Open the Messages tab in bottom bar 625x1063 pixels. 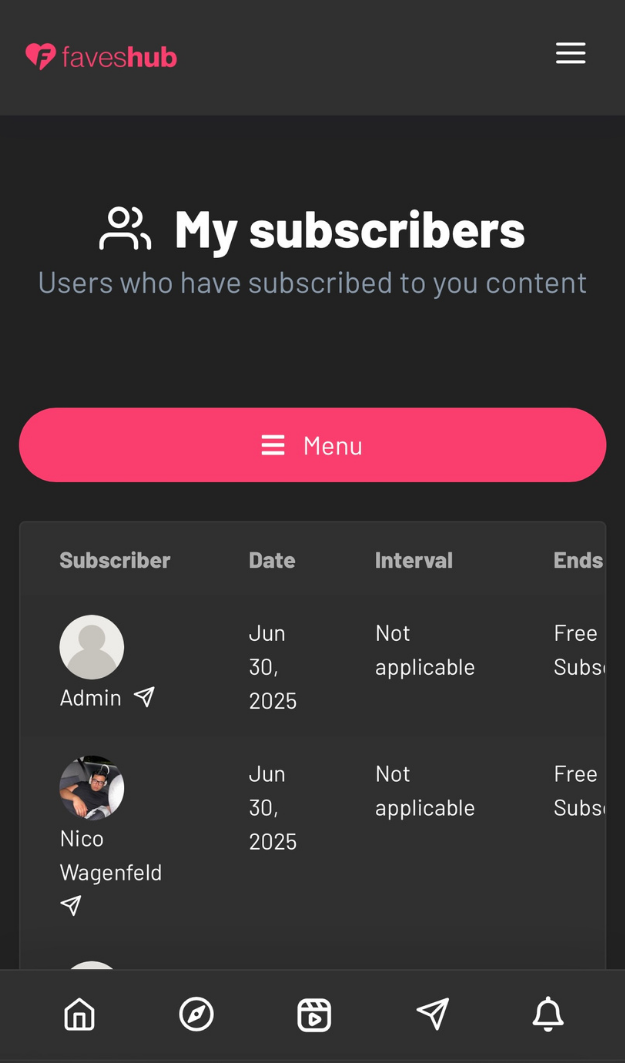coord(432,1014)
